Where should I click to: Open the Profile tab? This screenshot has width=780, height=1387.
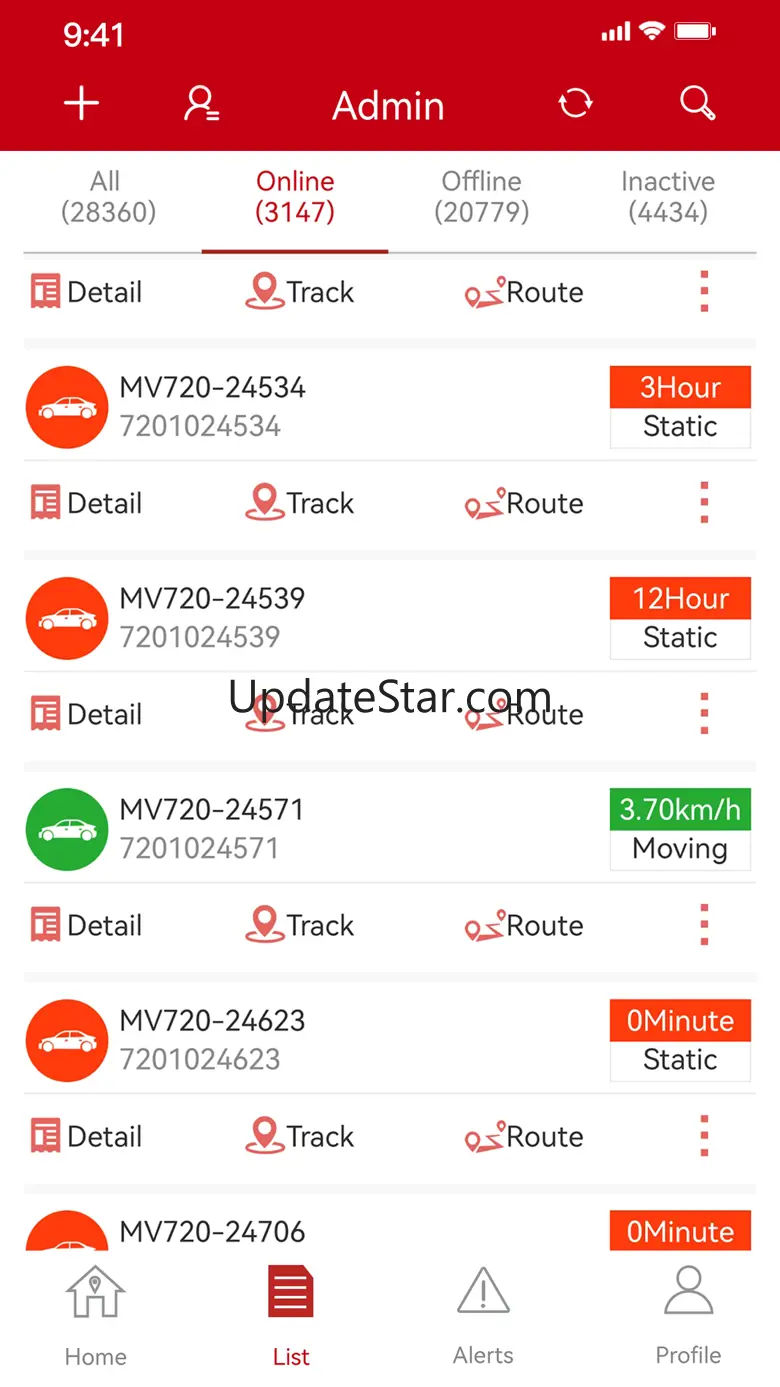[x=688, y=1316]
